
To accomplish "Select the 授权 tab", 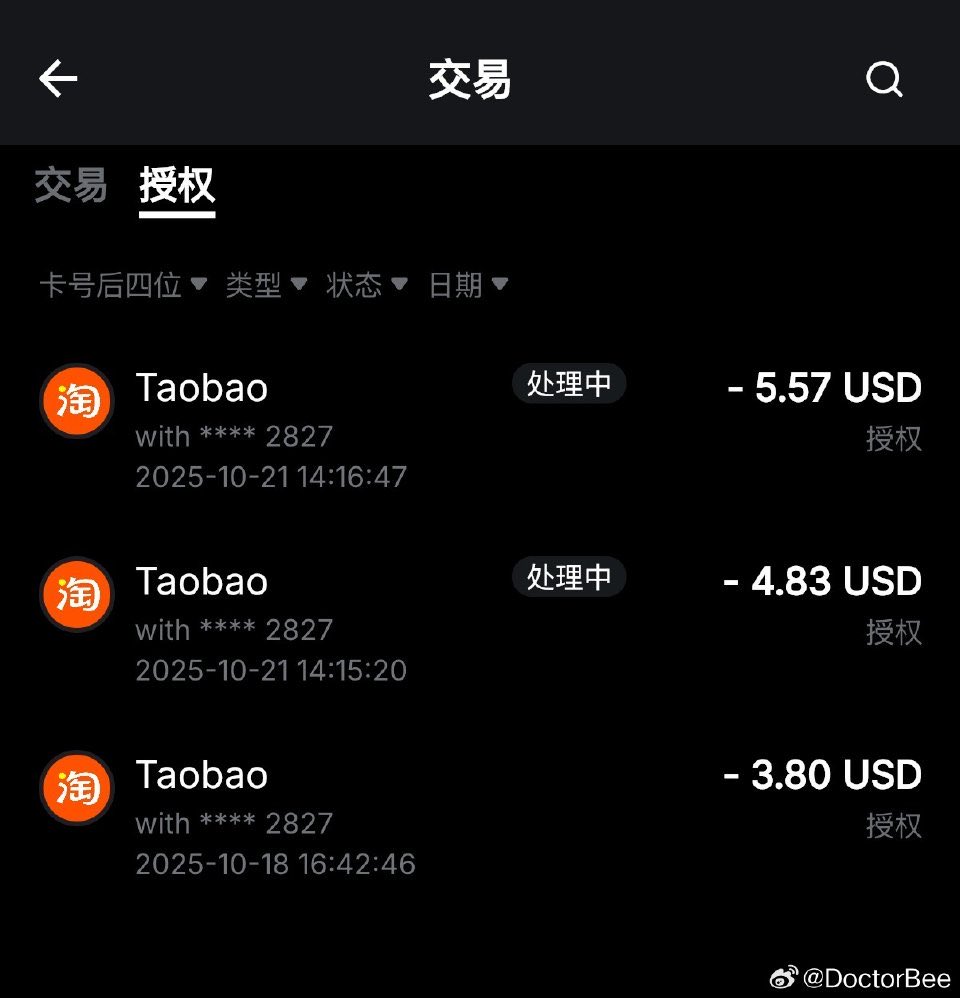I will 177,186.
